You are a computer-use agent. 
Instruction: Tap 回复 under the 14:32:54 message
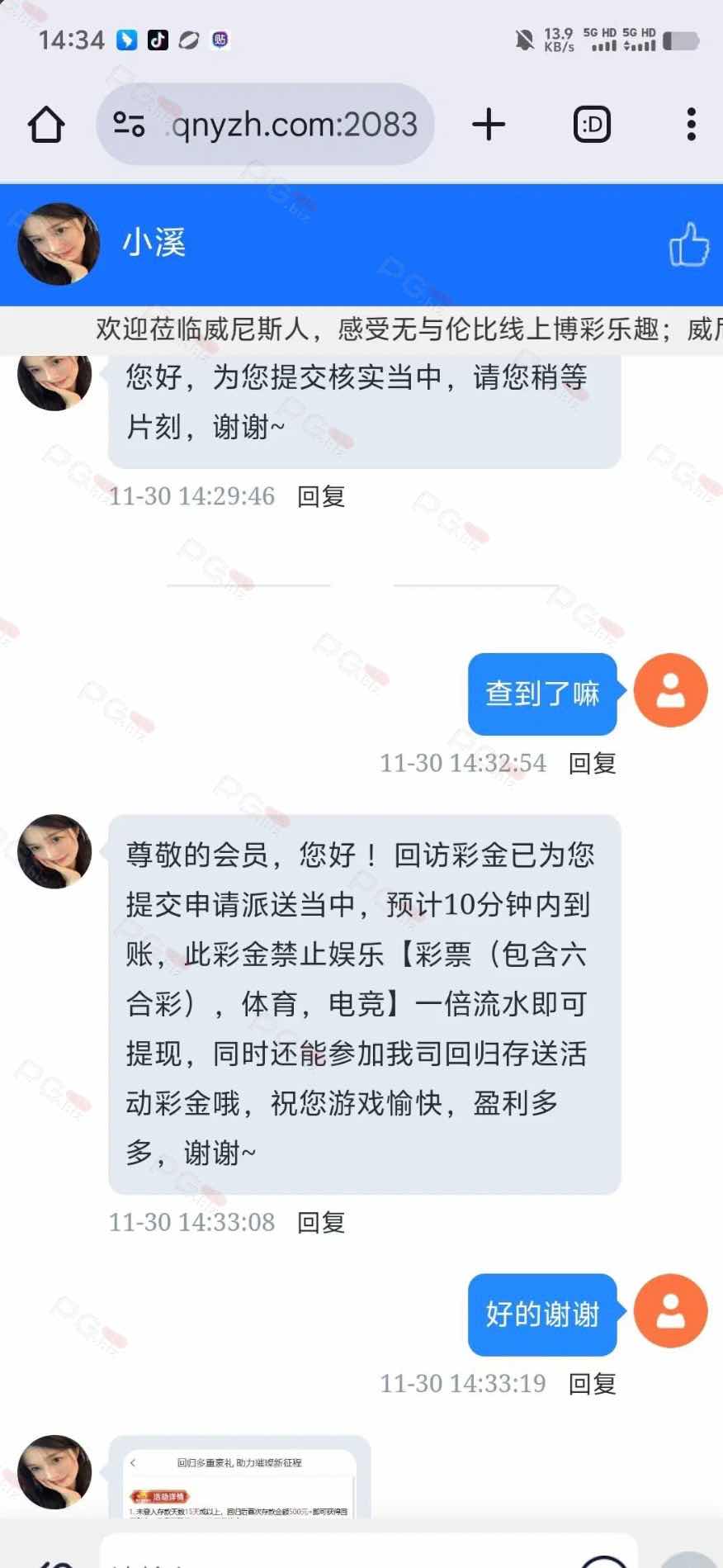point(592,763)
